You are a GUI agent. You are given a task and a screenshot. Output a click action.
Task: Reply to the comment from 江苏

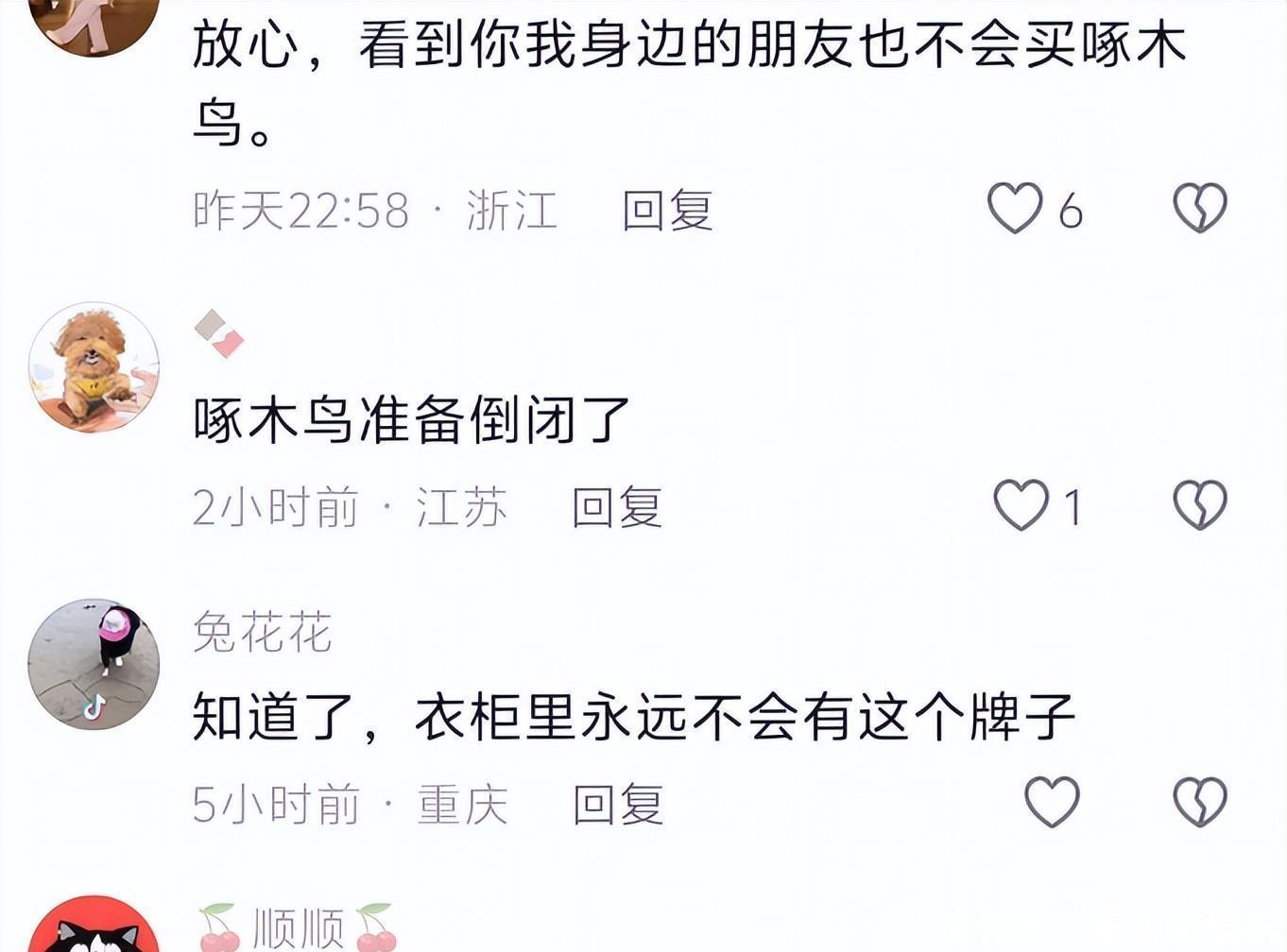[x=617, y=507]
